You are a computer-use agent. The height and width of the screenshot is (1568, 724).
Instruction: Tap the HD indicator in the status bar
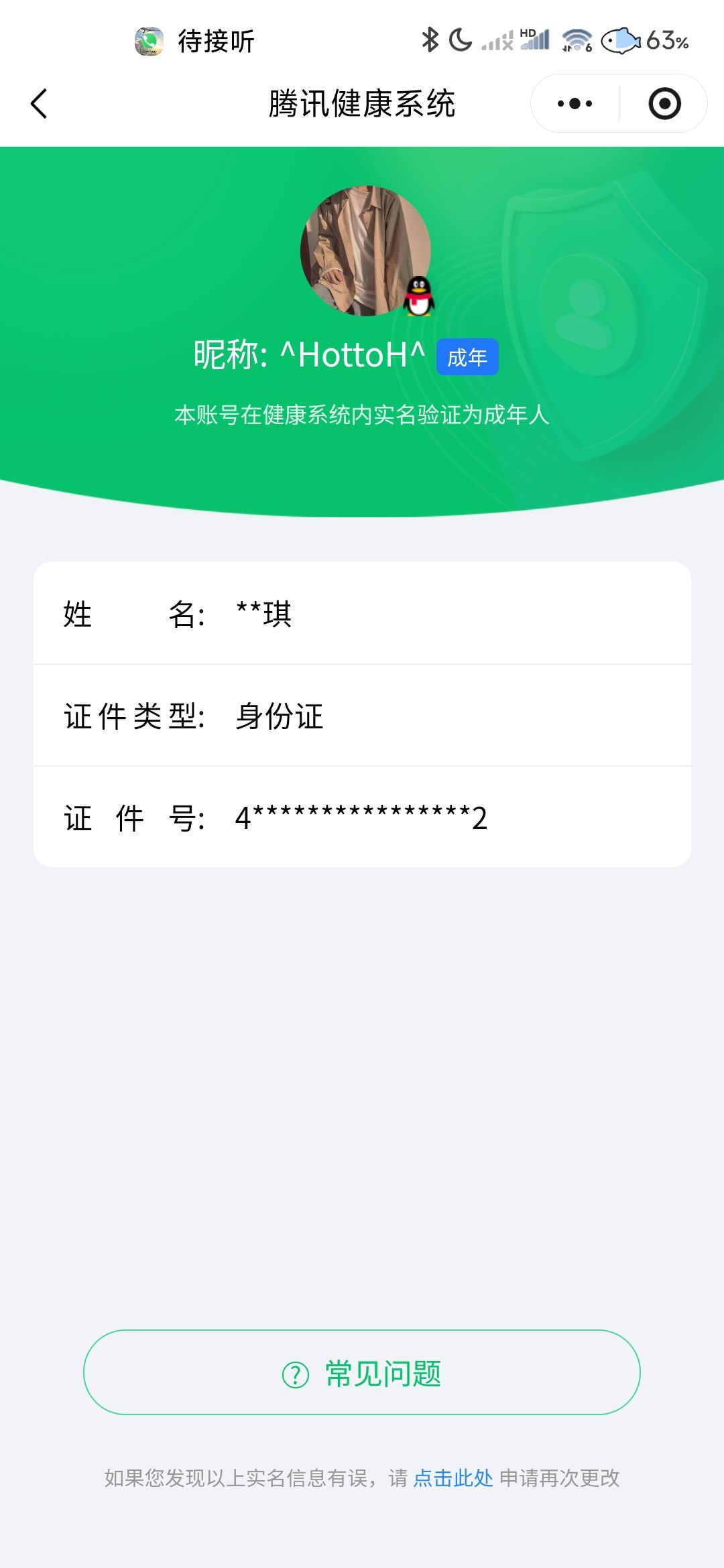(x=527, y=31)
